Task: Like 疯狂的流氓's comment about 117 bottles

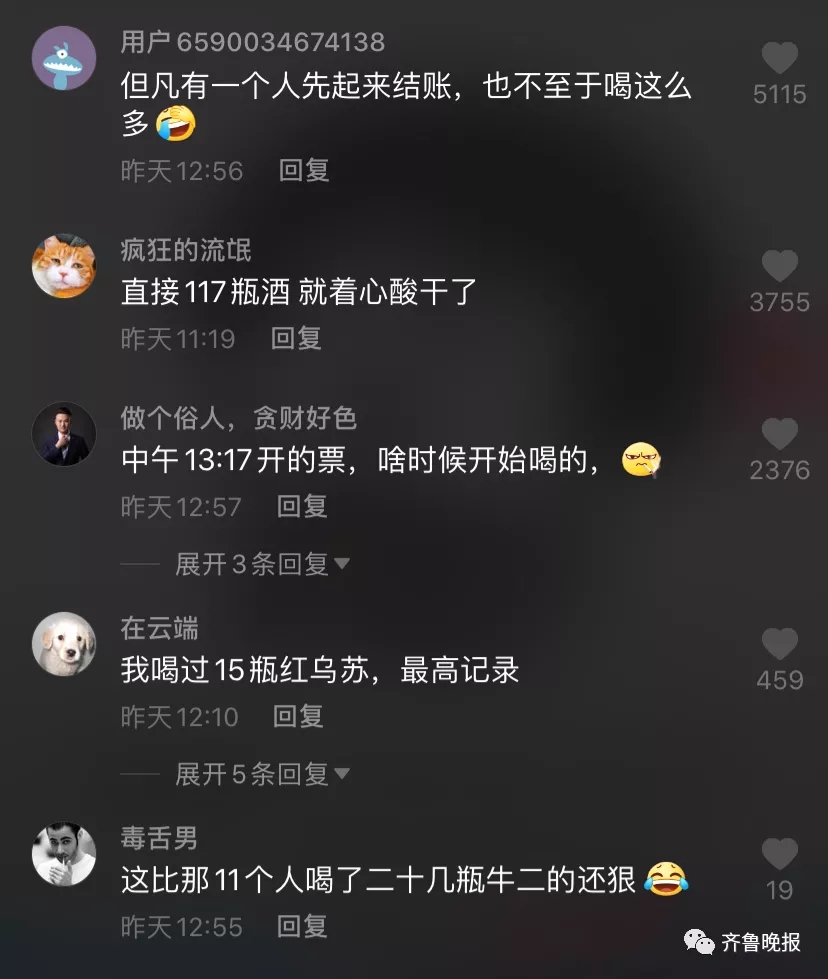Action: point(779,266)
